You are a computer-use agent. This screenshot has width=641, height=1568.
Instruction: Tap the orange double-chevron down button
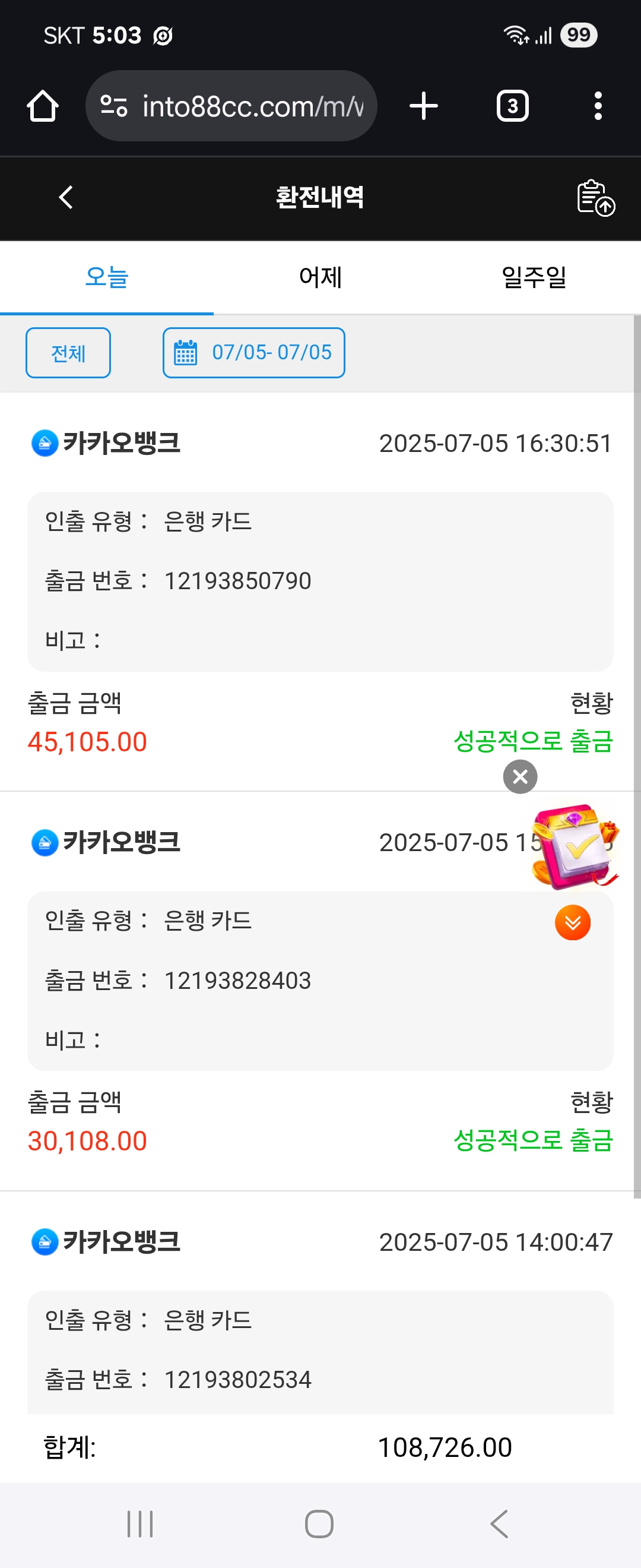[x=572, y=923]
